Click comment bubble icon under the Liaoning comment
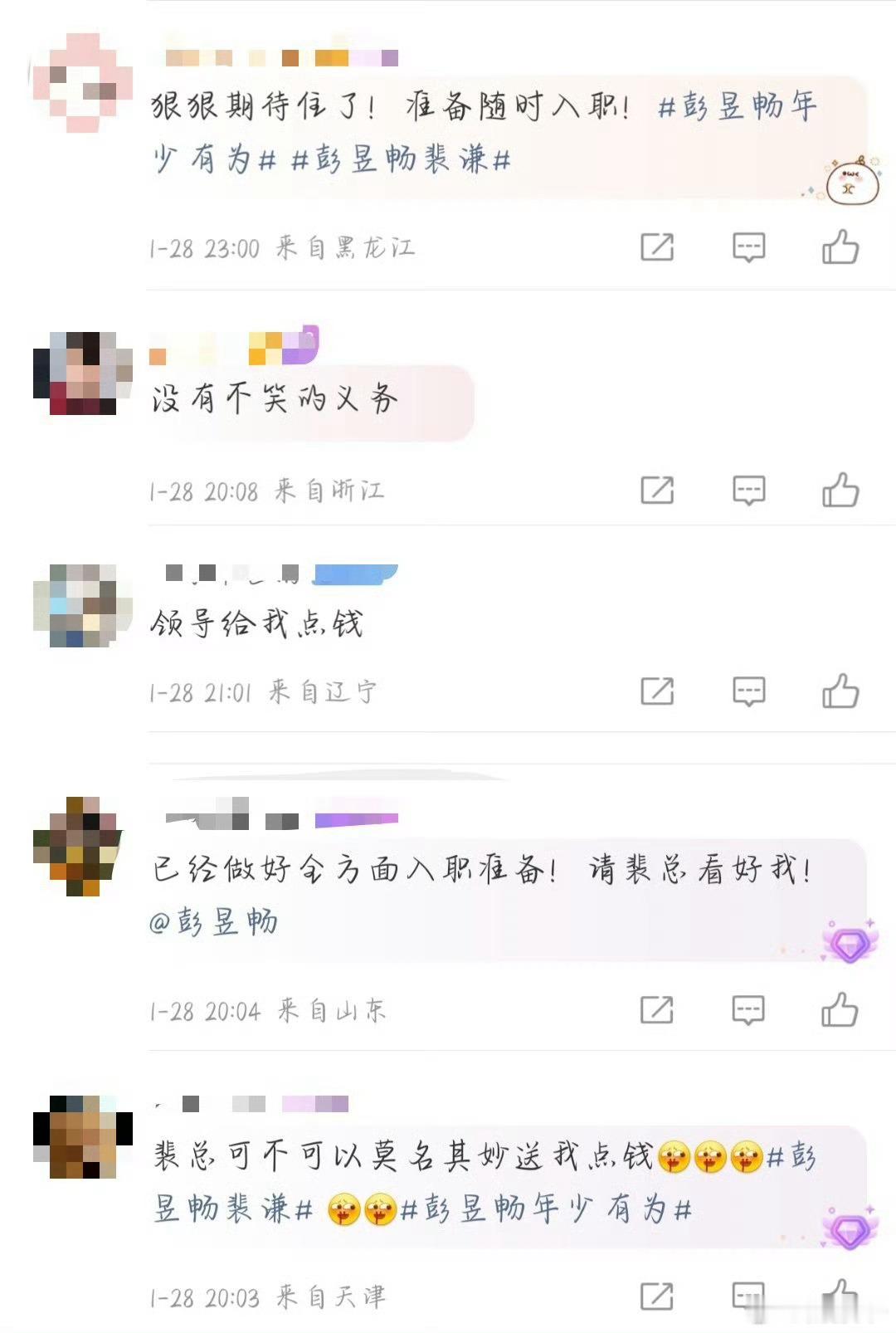Screen dimensions: 896x1333 coord(749,689)
